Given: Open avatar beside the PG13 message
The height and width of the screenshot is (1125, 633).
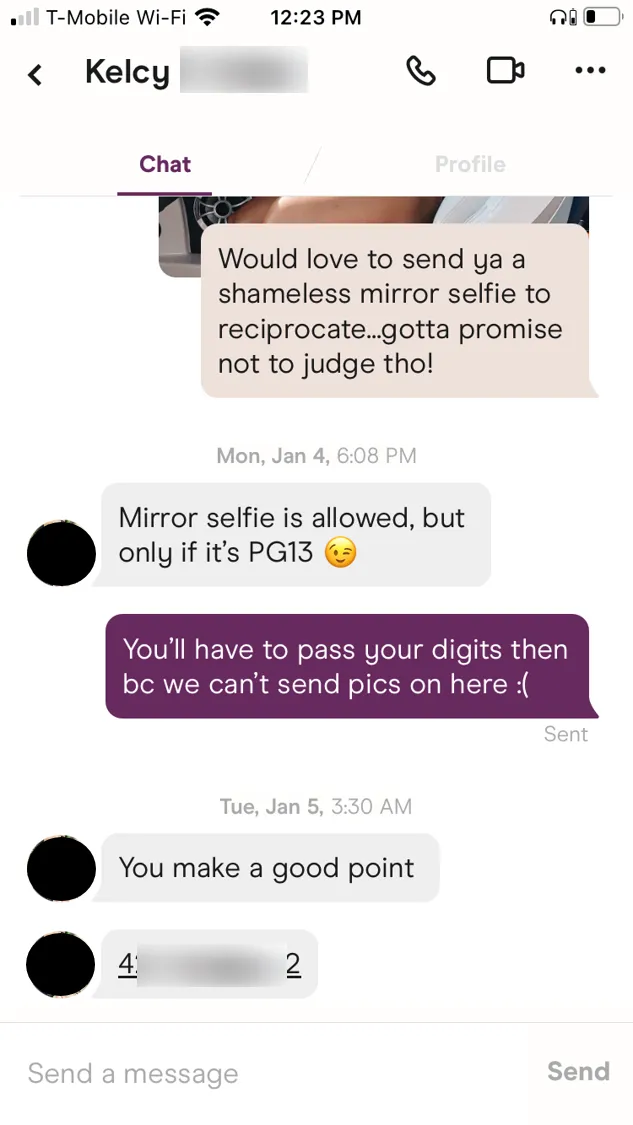Looking at the screenshot, I should (x=62, y=553).
